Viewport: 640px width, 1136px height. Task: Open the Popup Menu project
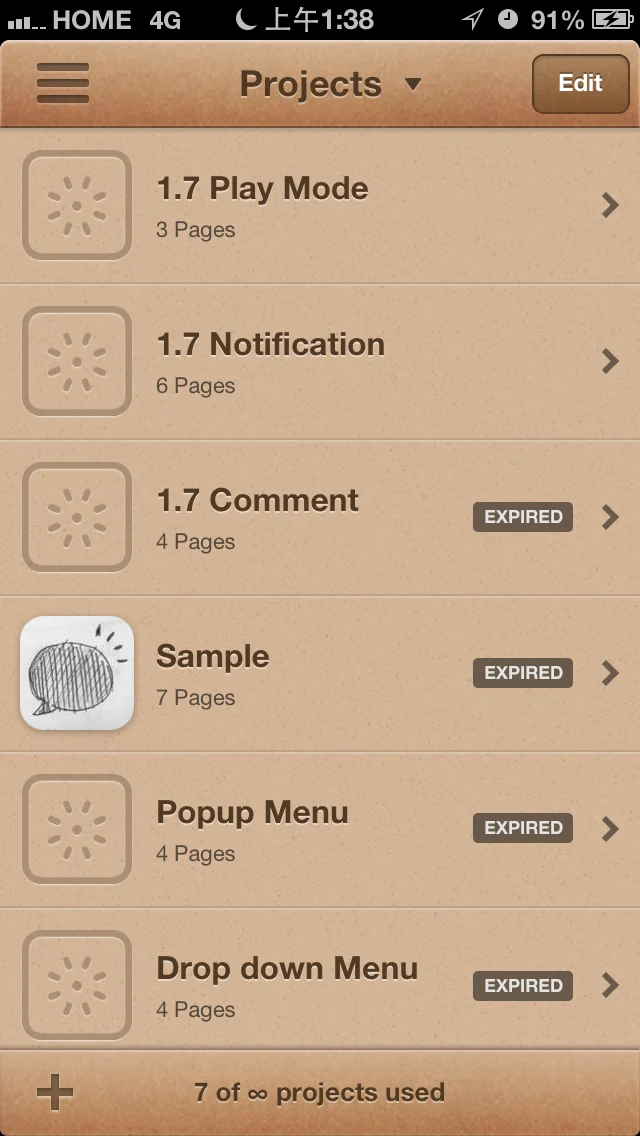320,830
